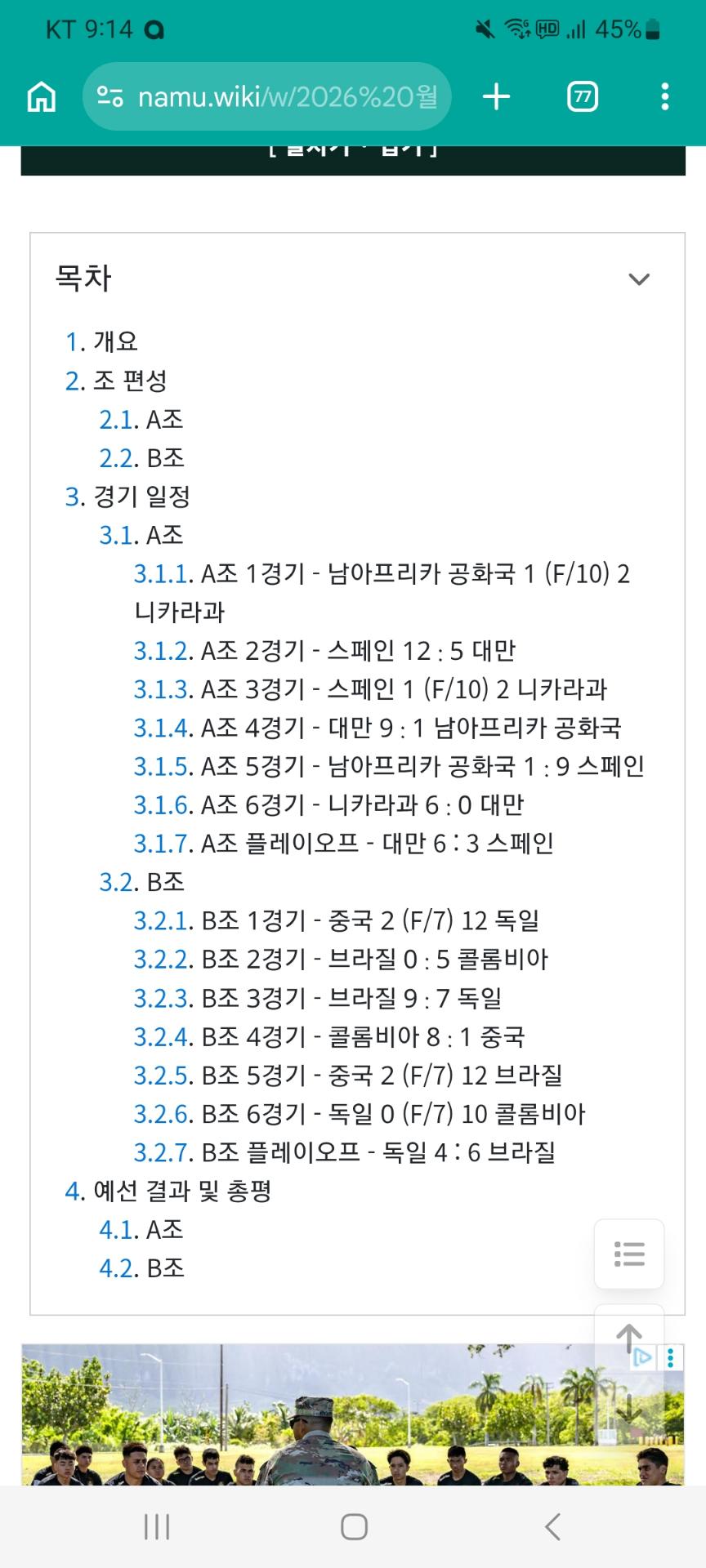Viewport: 706px width, 1568px height.
Task: Open the browser overflow menu
Action: tap(664, 97)
